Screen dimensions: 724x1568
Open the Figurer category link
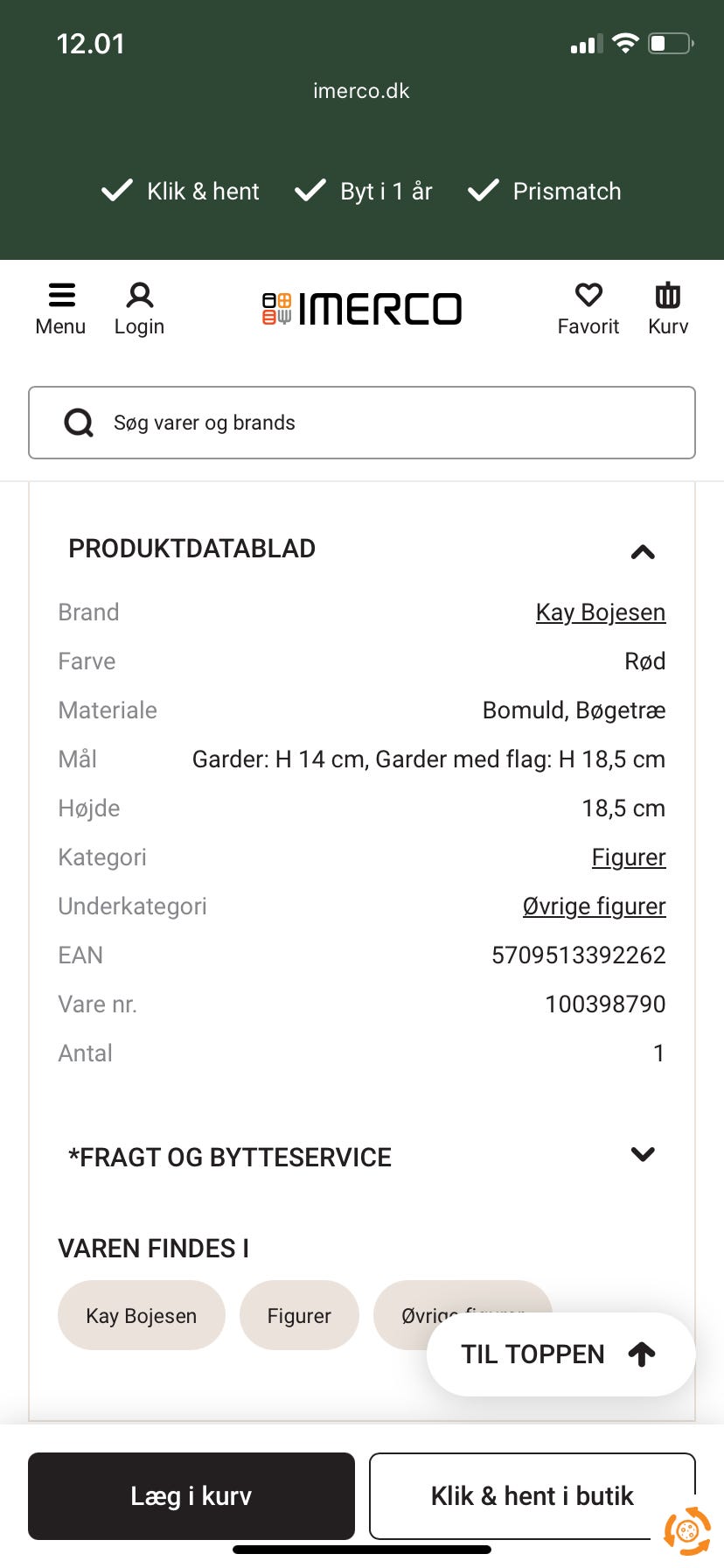(629, 857)
